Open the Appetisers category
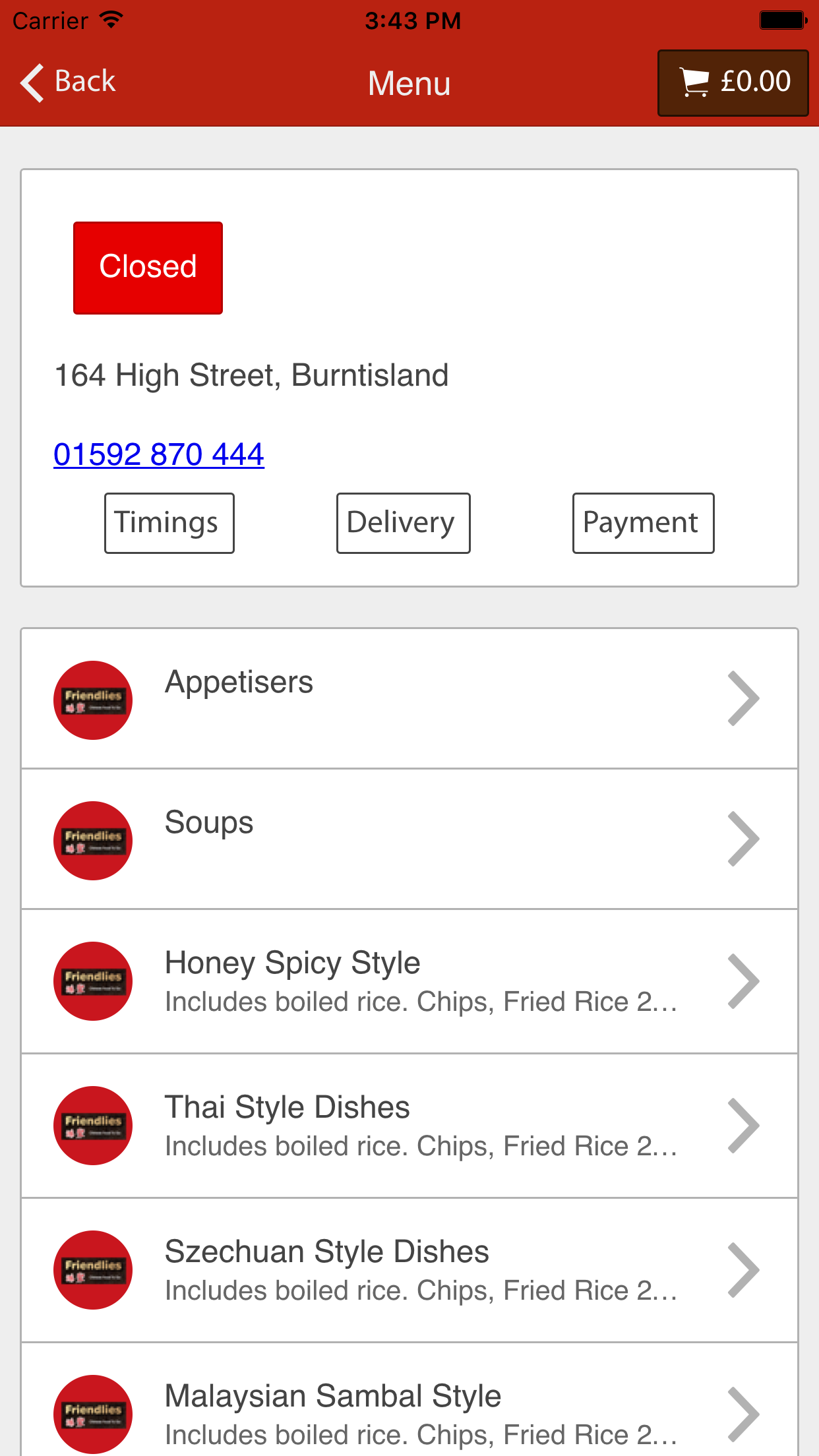This screenshot has width=819, height=1456. [x=409, y=699]
